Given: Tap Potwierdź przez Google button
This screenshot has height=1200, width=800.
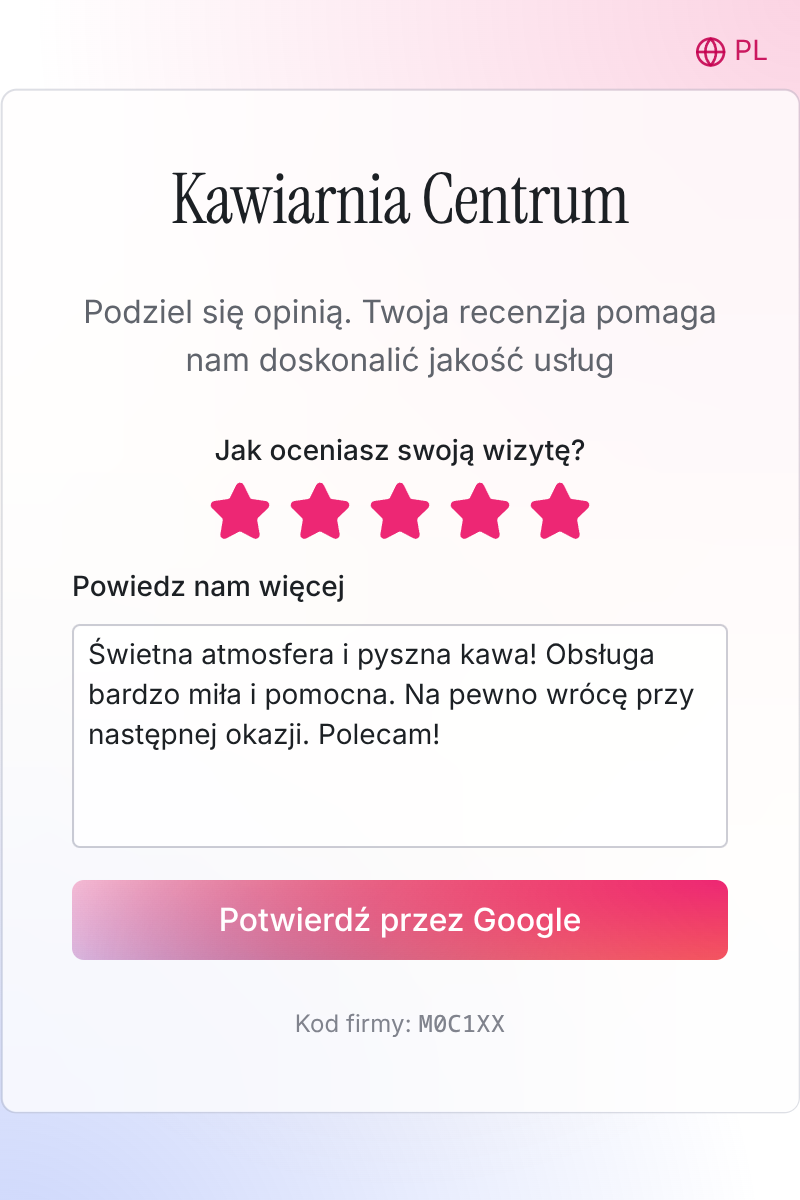Looking at the screenshot, I should [x=400, y=920].
